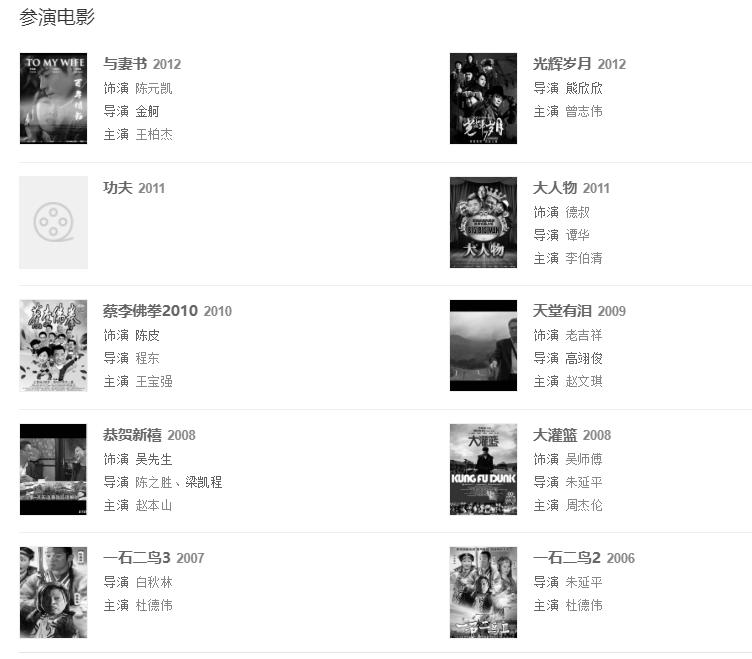752x659 pixels.
Task: Open the 功夫 2011 movie entry
Action: coord(119,188)
